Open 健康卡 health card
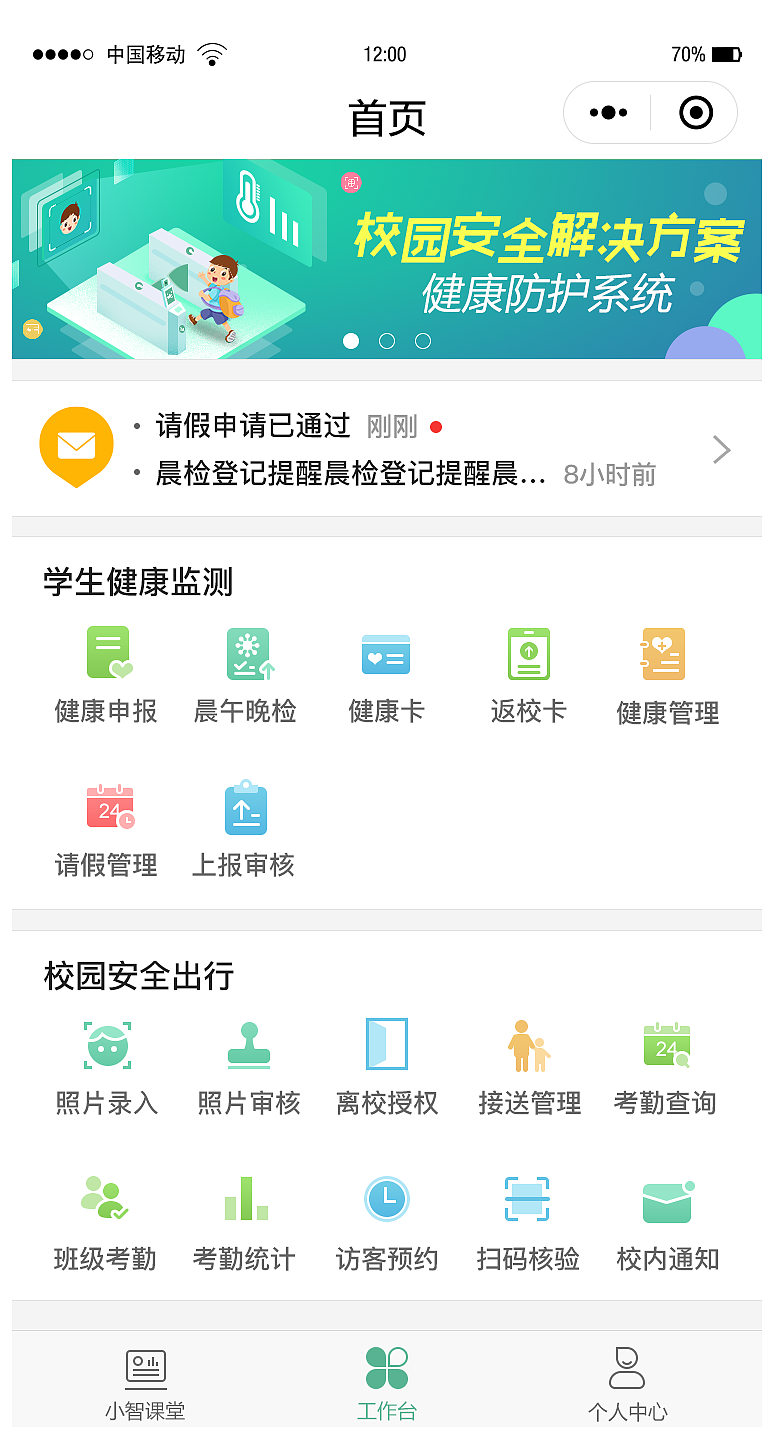Viewport: 776px width, 1440px height. 386,653
